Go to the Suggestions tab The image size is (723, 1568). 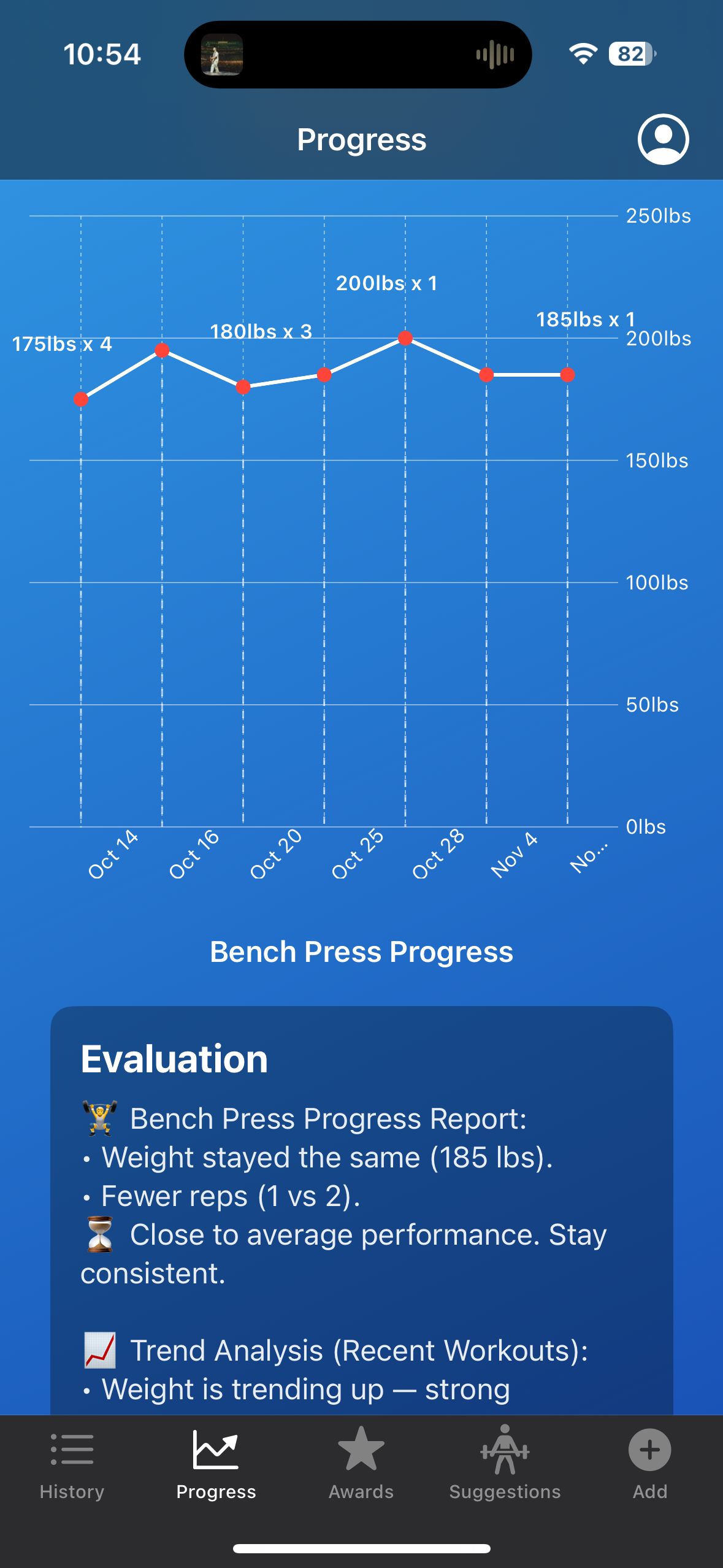click(x=505, y=1463)
